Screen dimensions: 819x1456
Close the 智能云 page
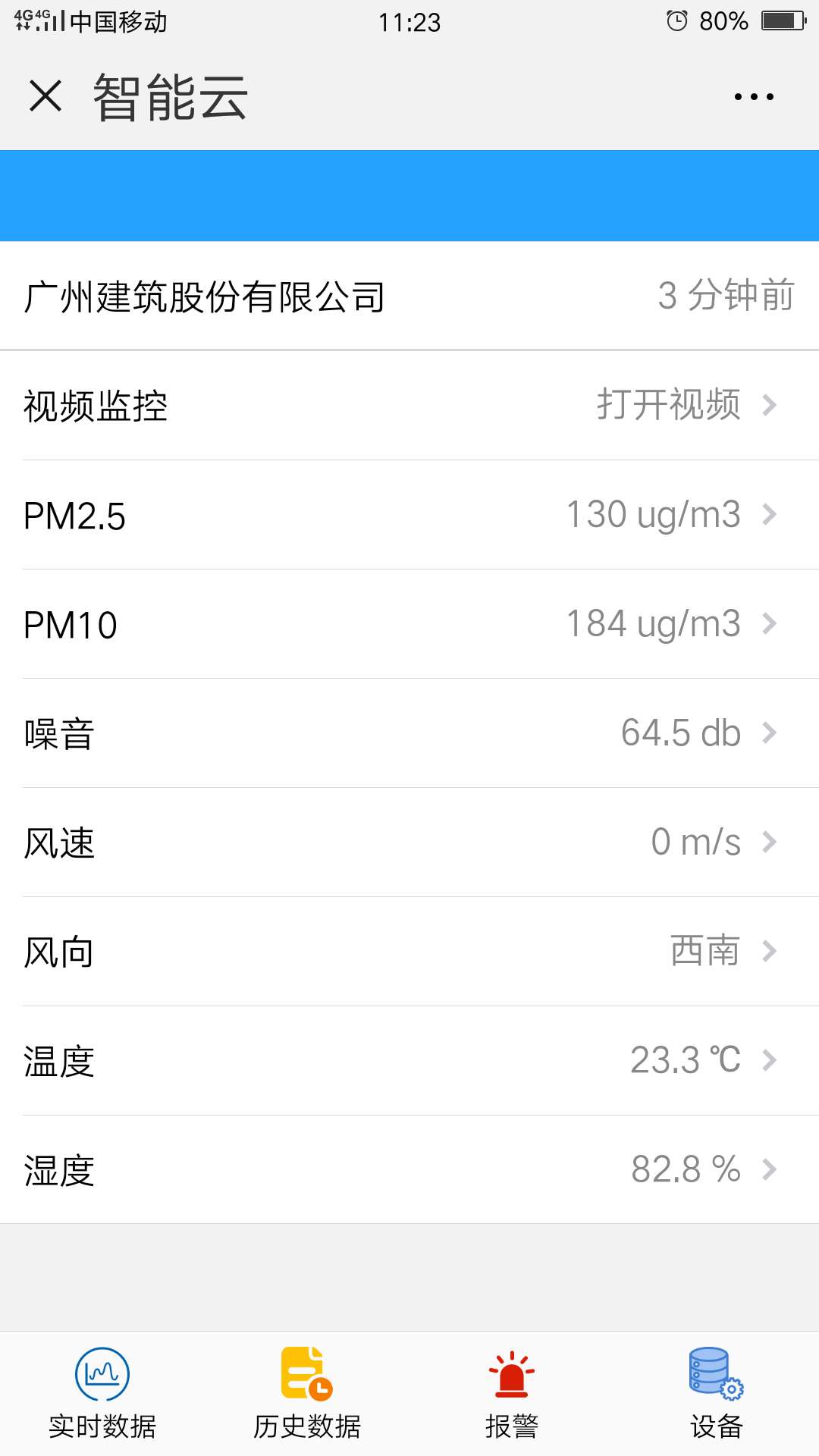(x=45, y=96)
